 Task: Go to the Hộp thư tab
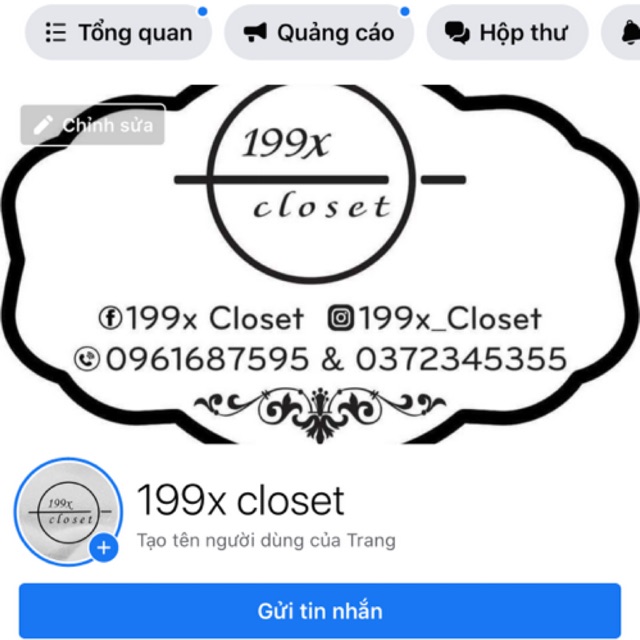tap(506, 33)
